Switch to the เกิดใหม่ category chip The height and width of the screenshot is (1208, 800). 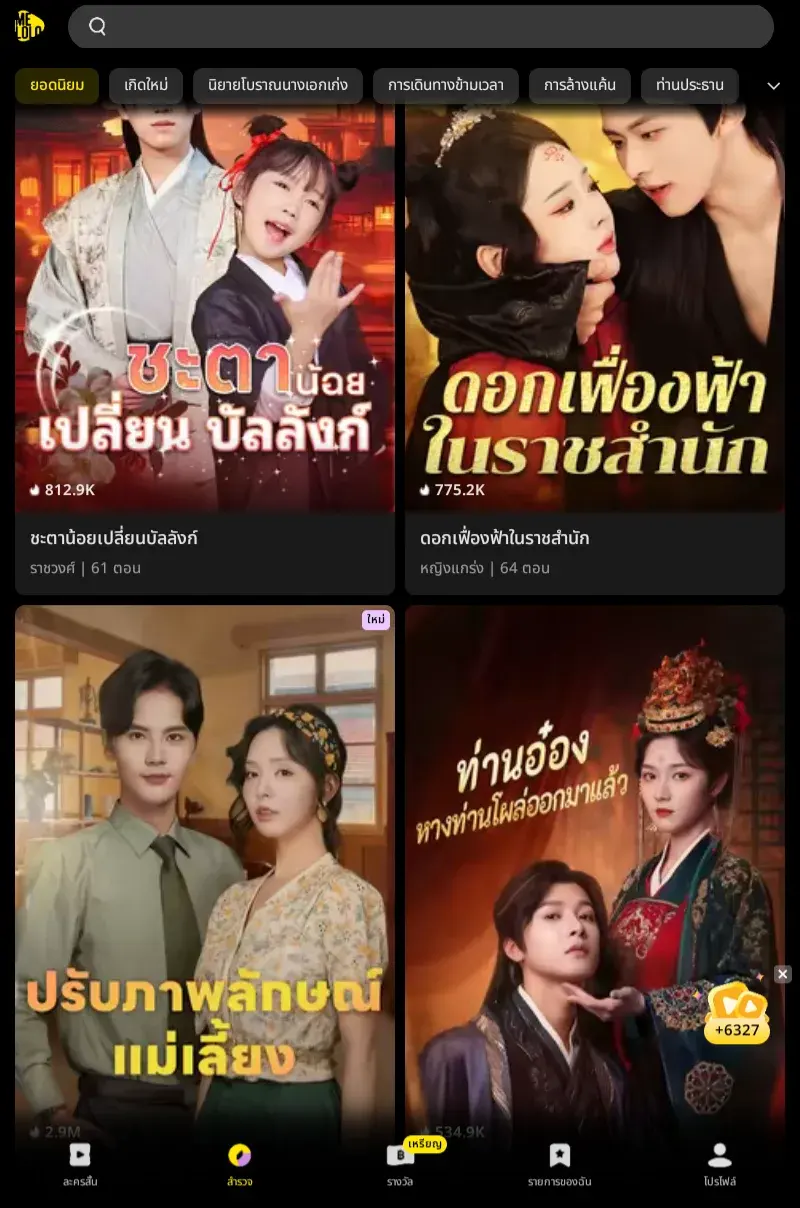pyautogui.click(x=146, y=86)
